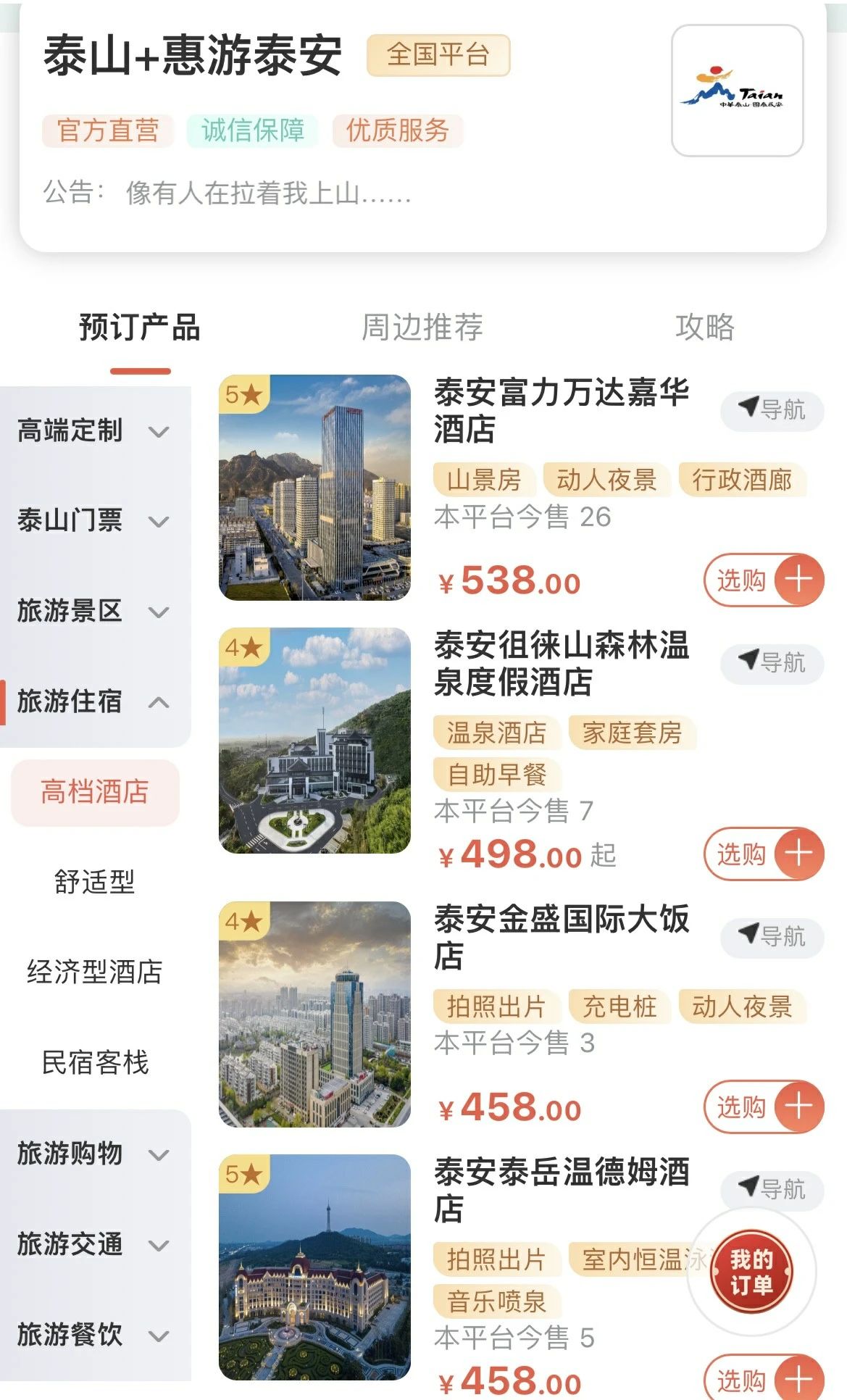Image resolution: width=847 pixels, height=1400 pixels.
Task: Expand the 高端定制 category
Action: 94,431
